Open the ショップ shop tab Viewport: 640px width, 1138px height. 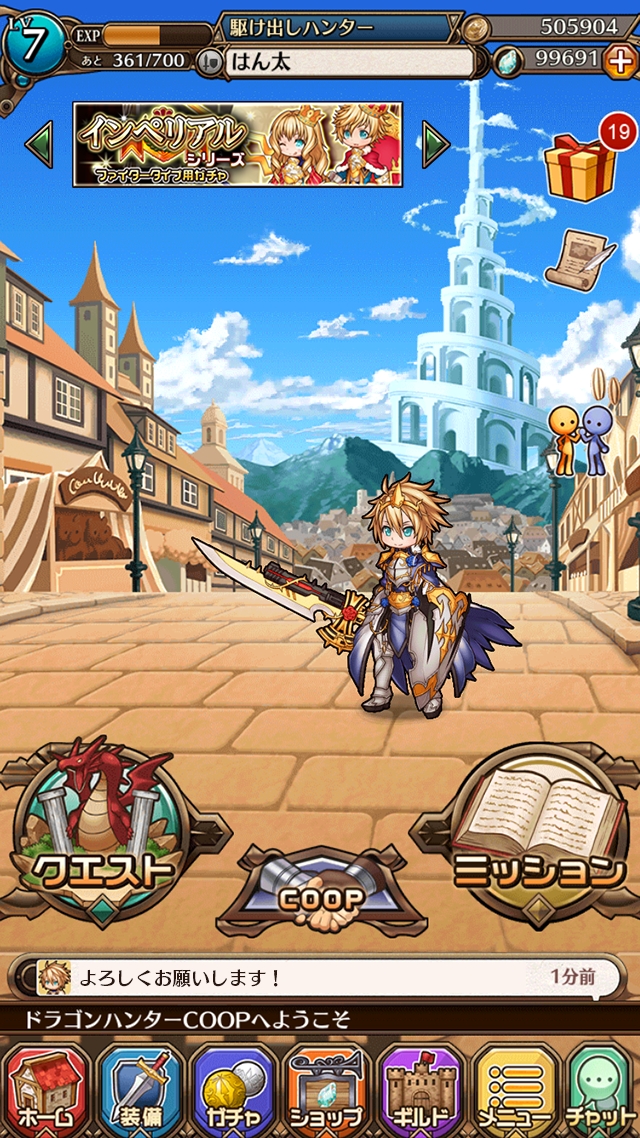(327, 1091)
